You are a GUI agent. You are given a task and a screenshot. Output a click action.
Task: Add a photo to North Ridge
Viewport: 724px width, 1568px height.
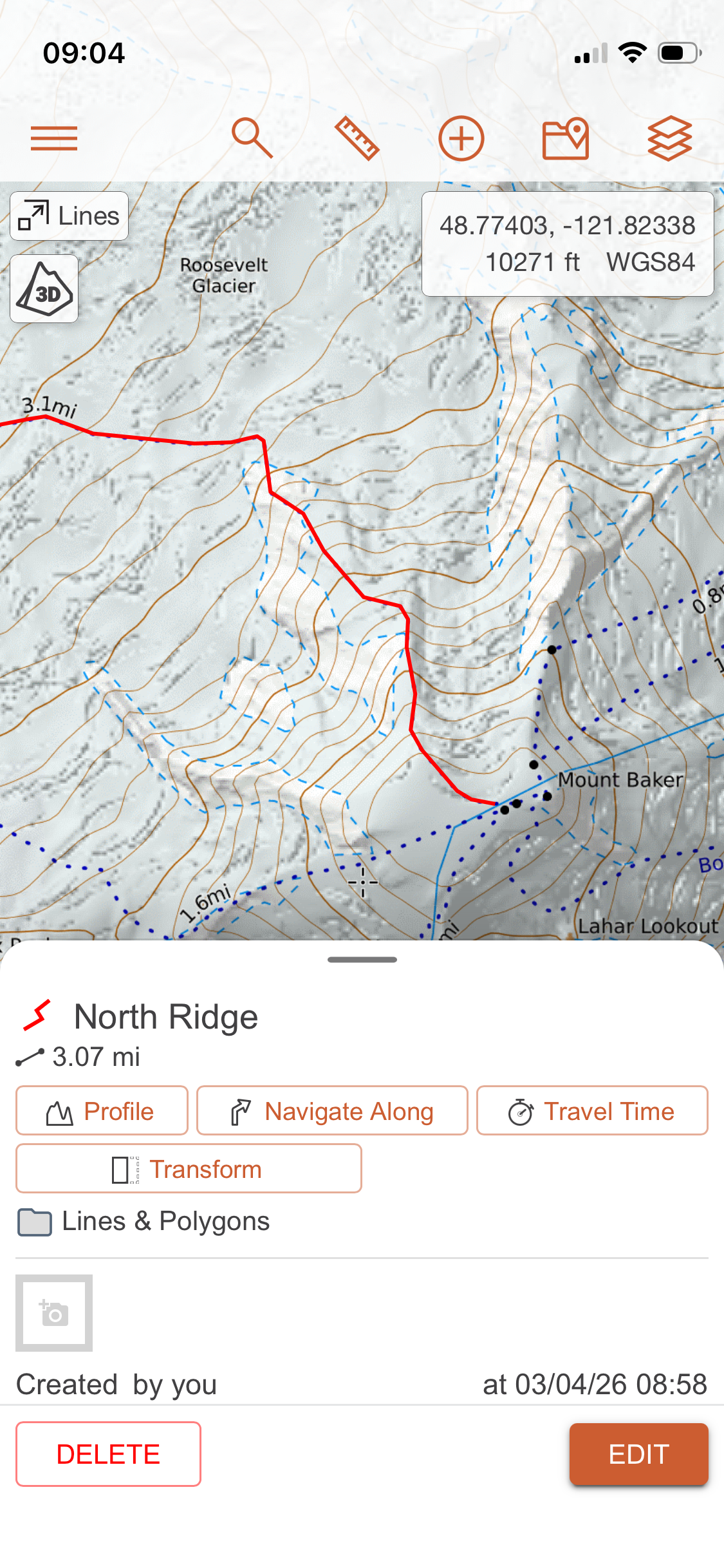tap(54, 1312)
